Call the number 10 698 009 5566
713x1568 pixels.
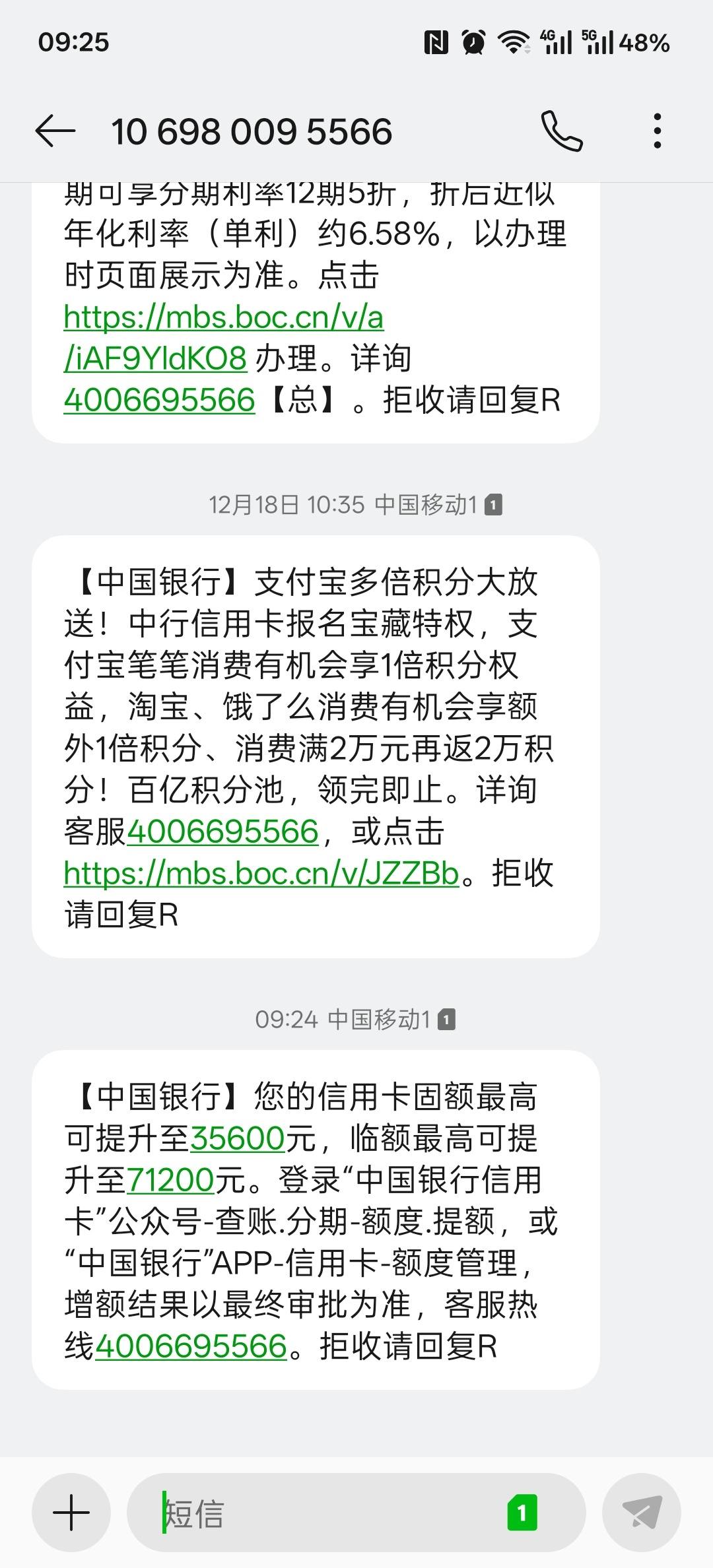click(x=562, y=131)
